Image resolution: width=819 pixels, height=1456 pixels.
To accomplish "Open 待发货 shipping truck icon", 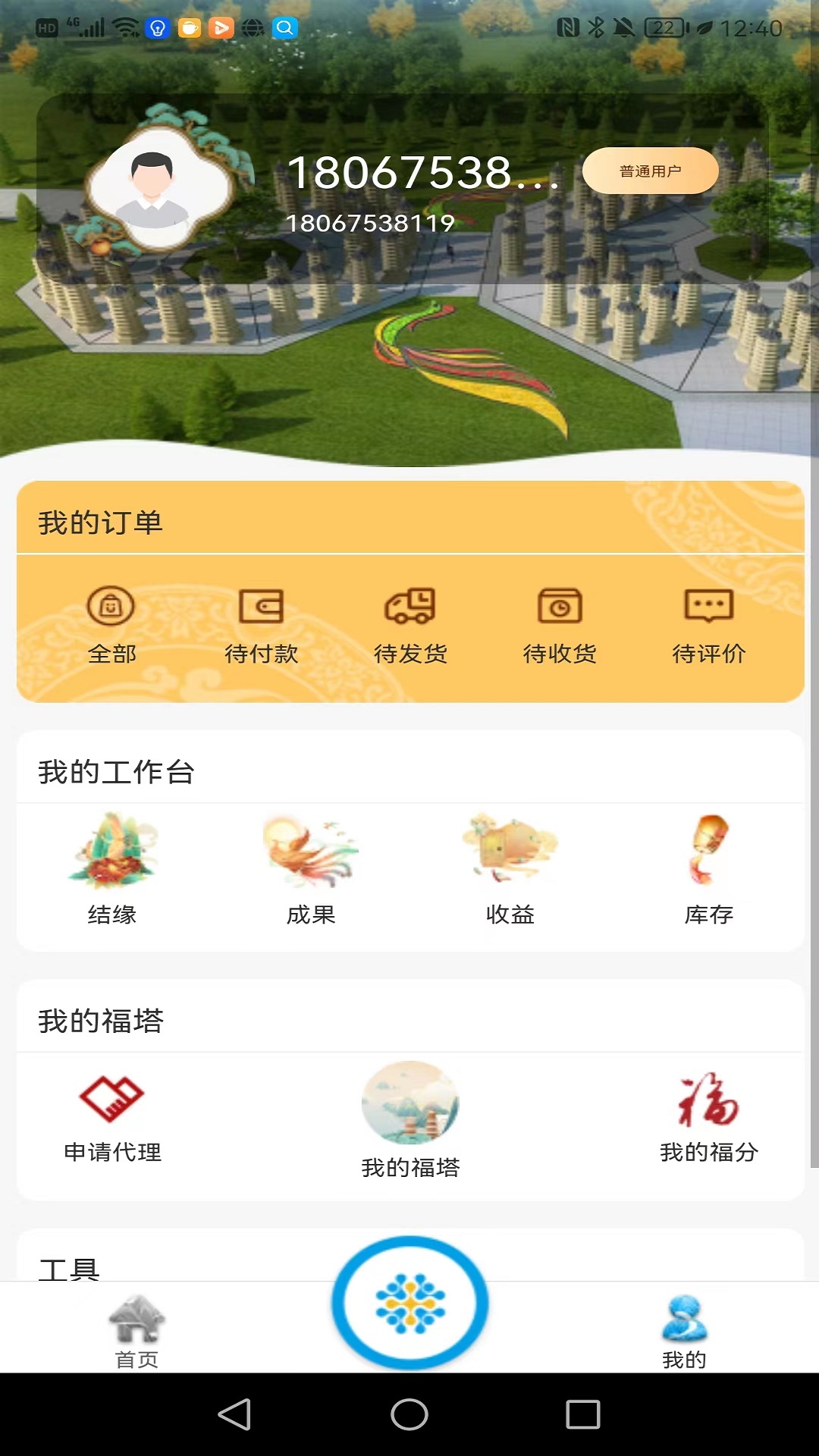I will pos(410,607).
